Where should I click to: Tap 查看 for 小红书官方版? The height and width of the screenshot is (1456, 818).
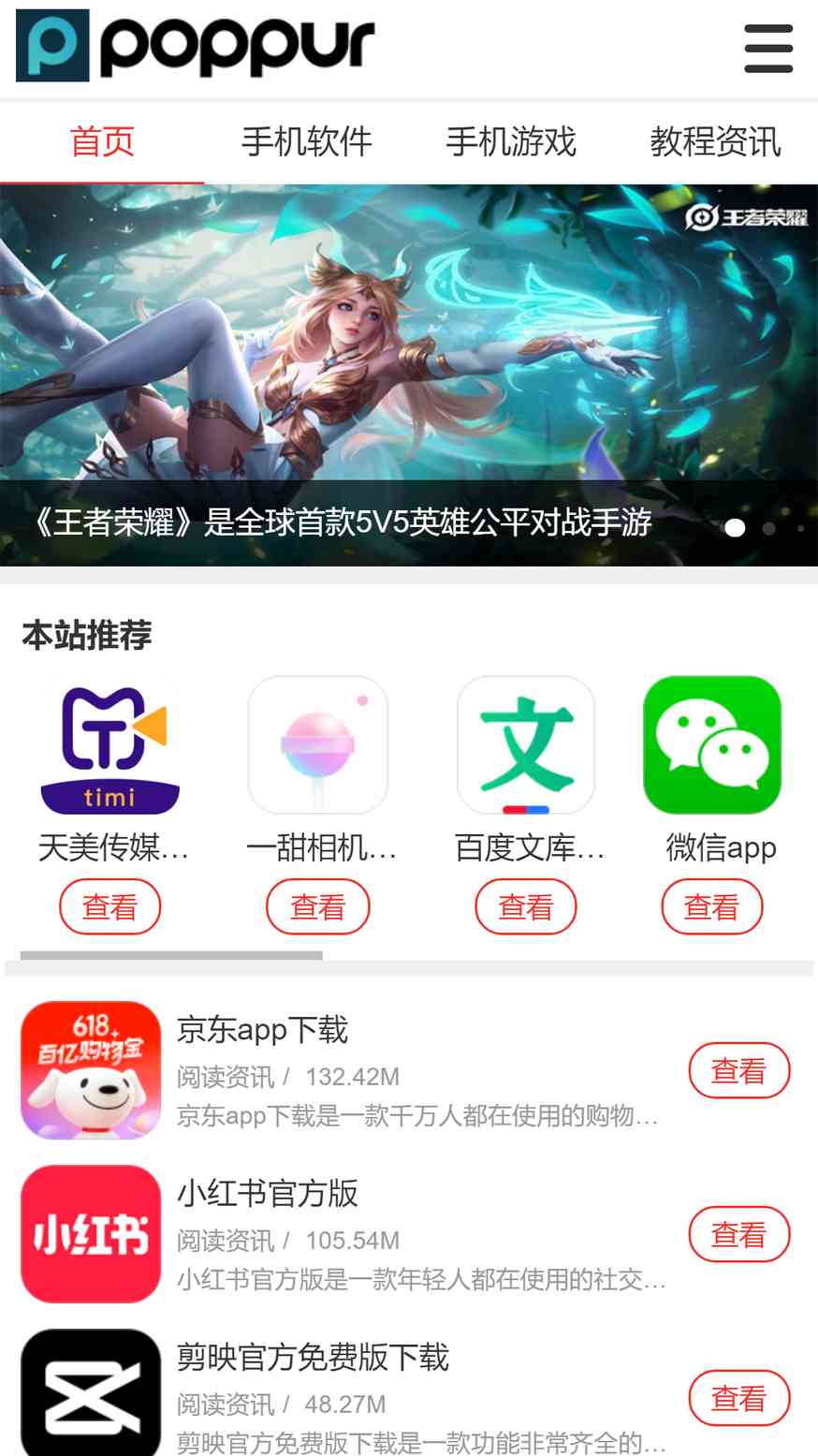(738, 1234)
